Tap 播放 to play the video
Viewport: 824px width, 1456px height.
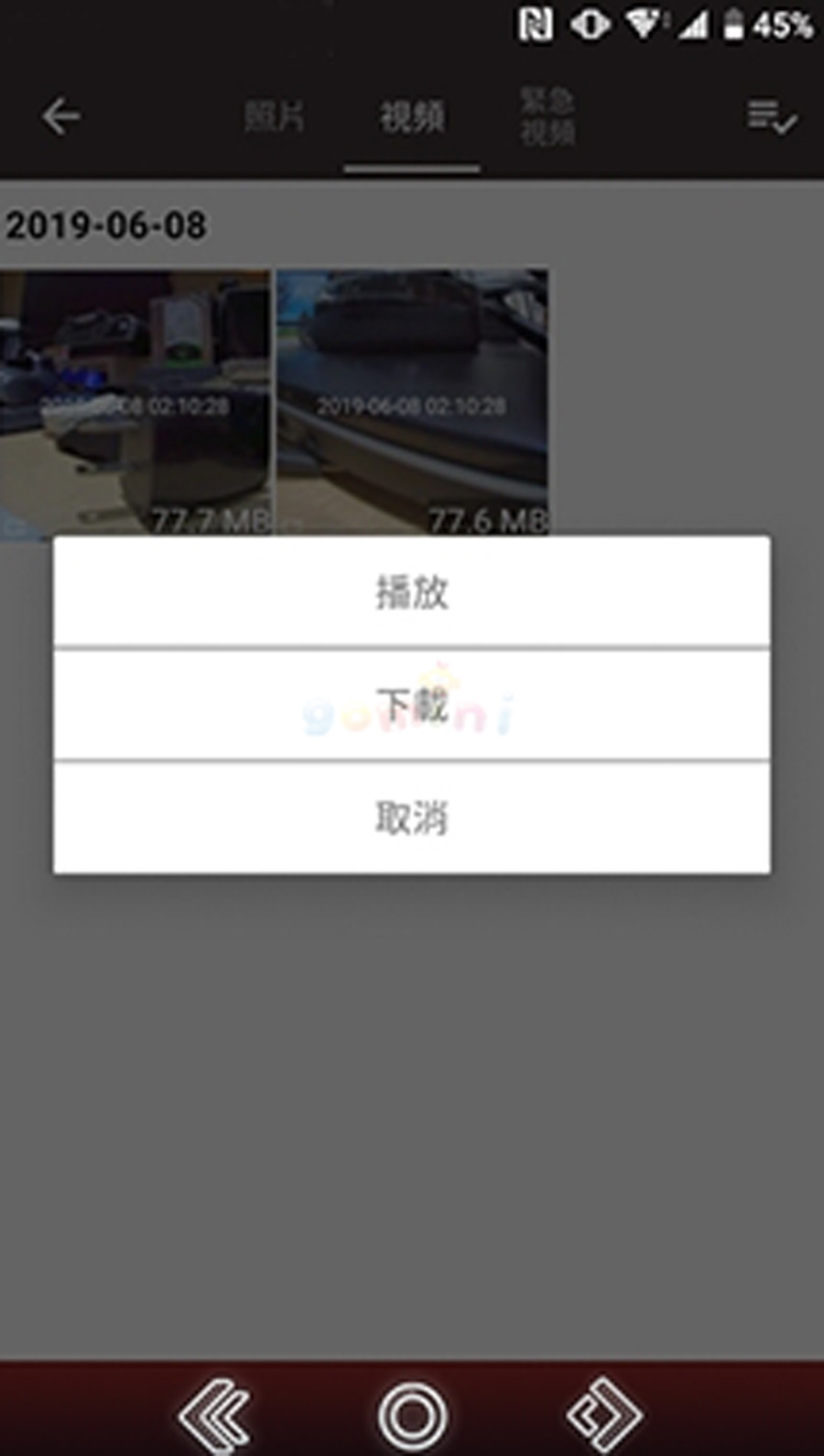coord(411,592)
